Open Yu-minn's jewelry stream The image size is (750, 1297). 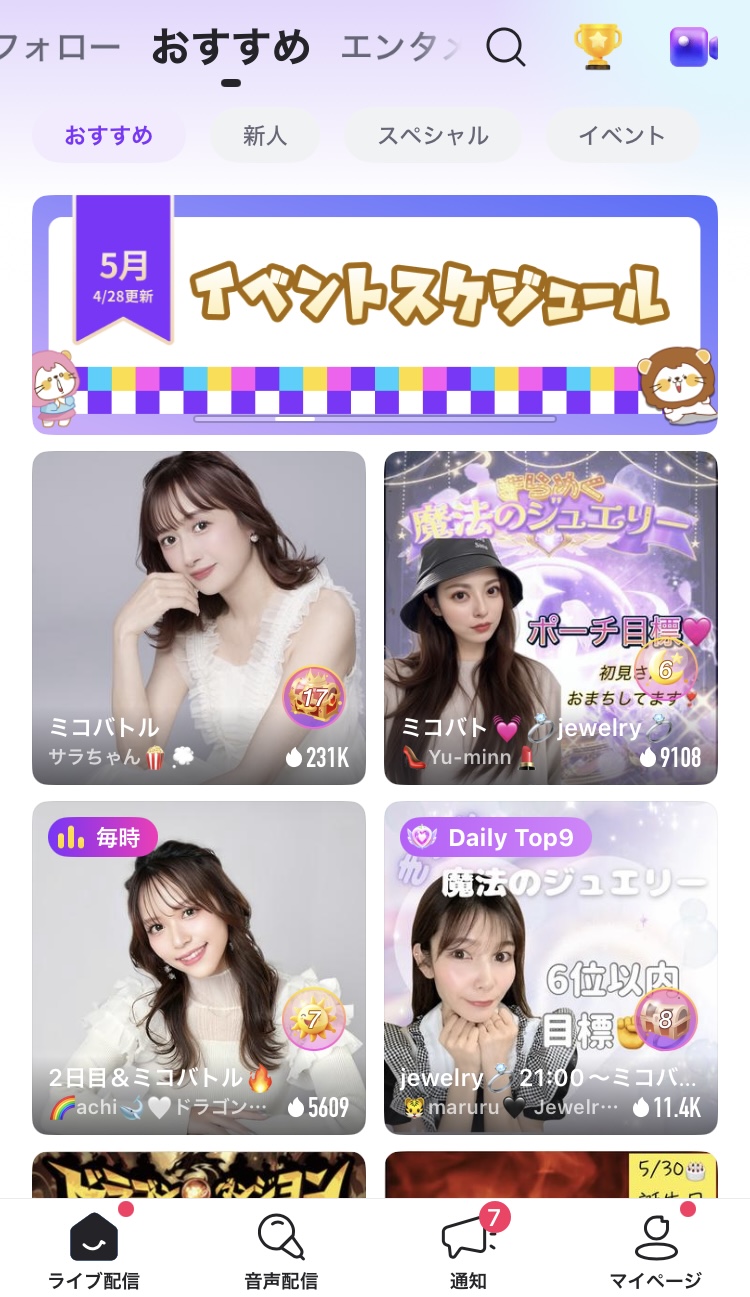click(551, 618)
